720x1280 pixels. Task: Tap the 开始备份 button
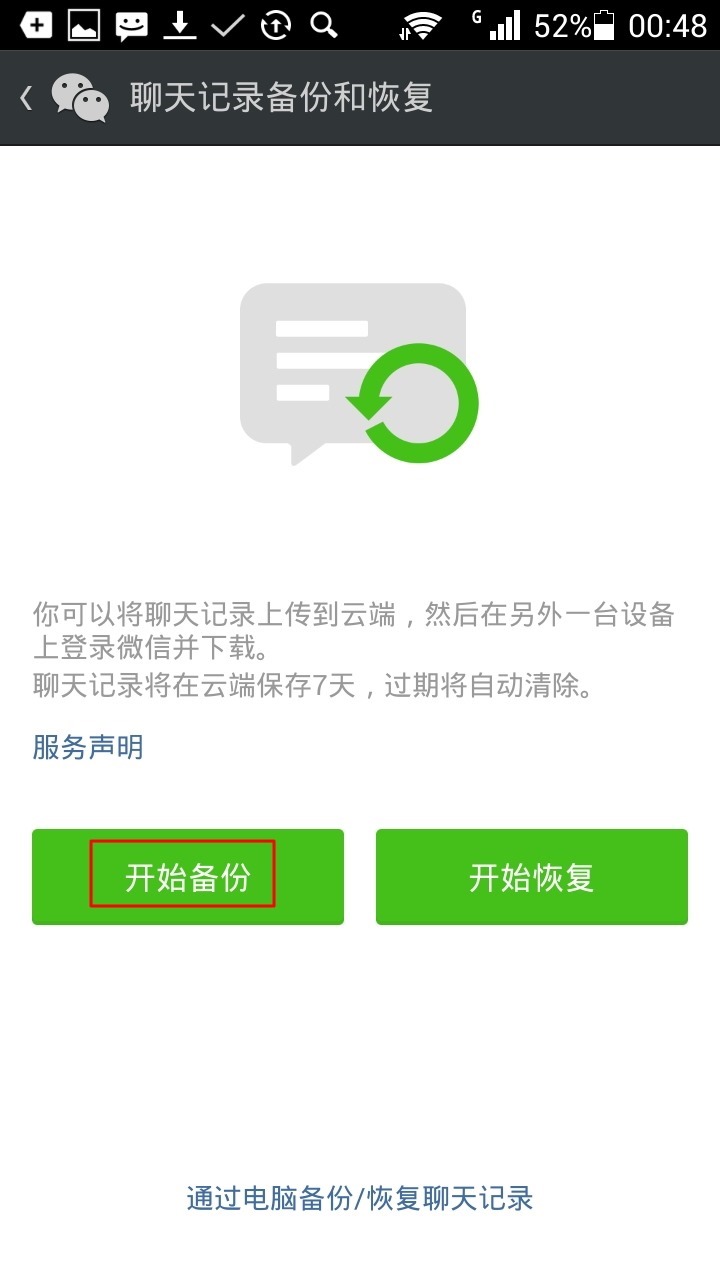click(187, 877)
